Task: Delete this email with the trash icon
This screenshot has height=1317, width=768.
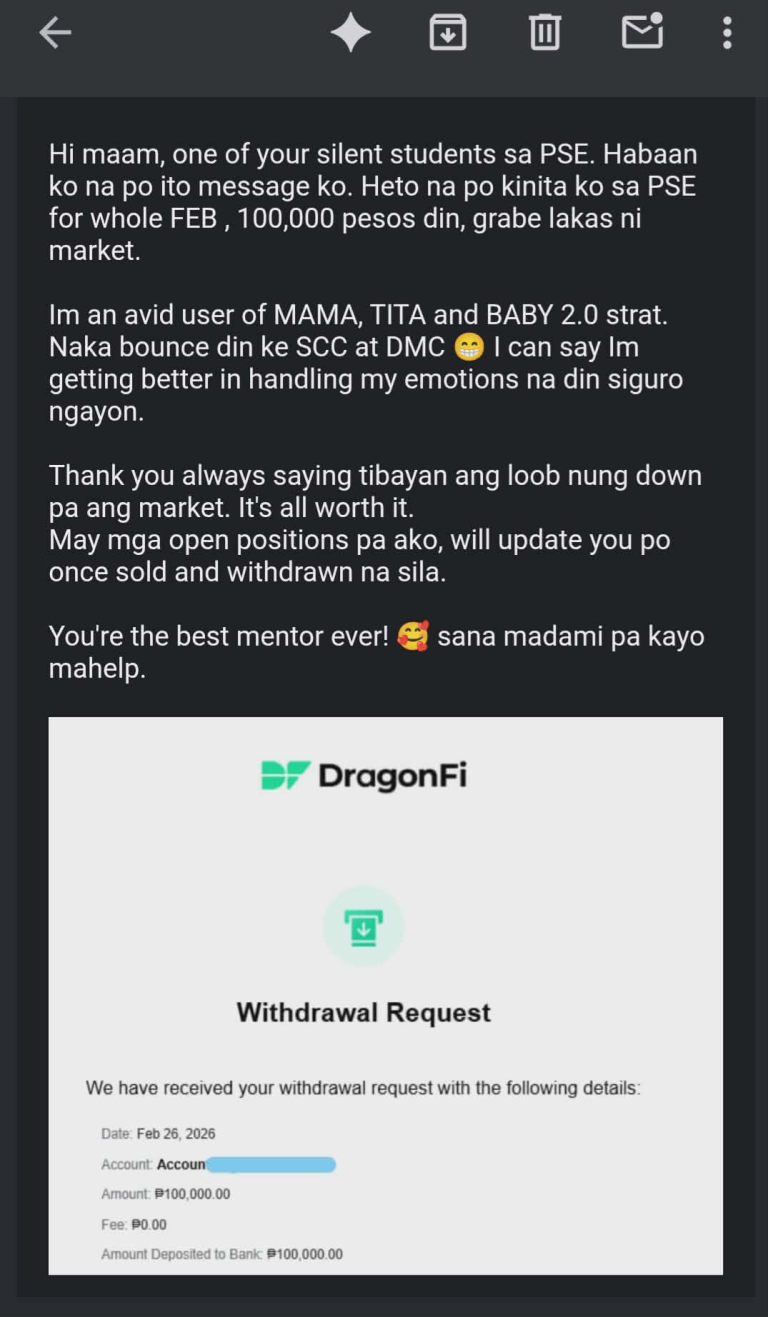Action: (544, 34)
